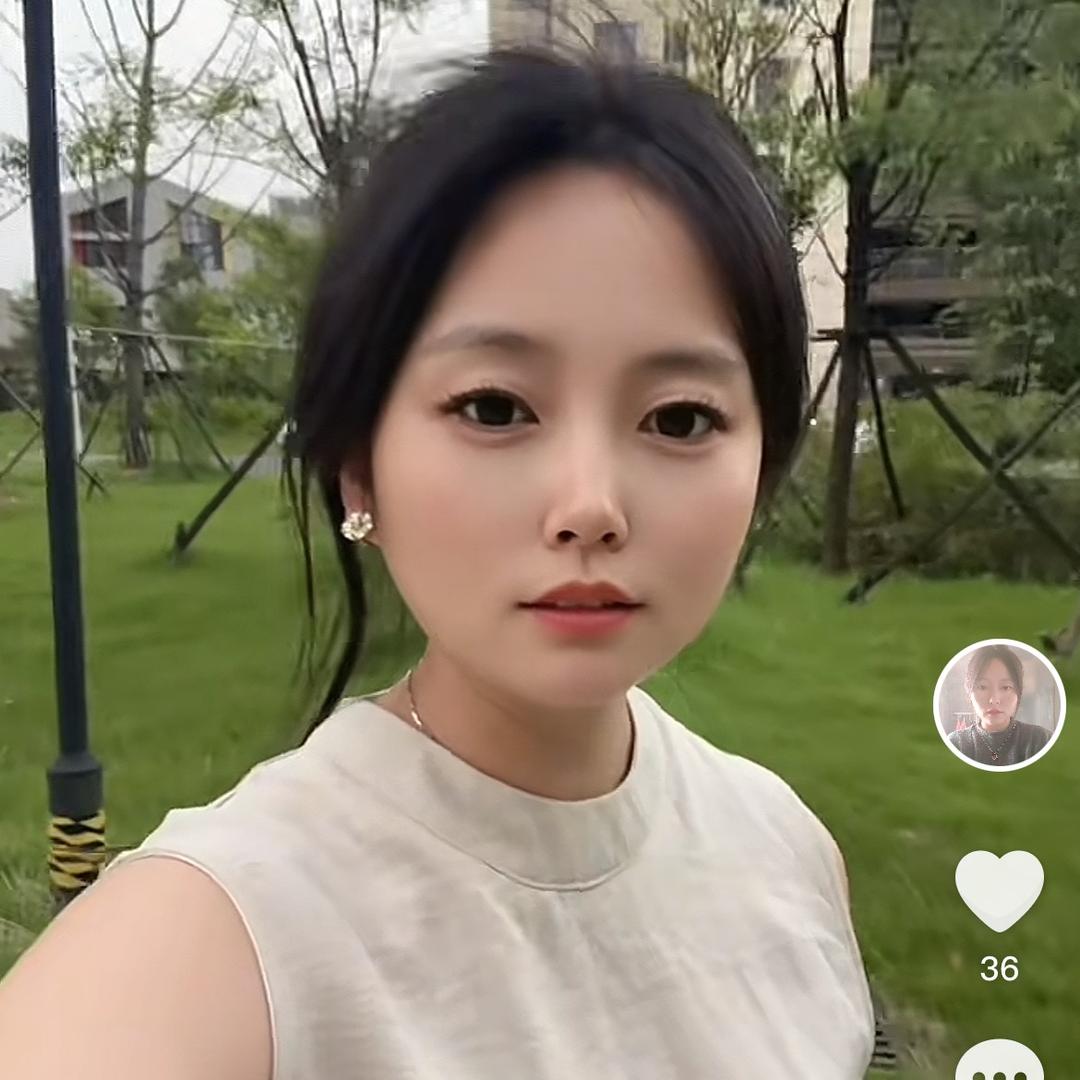Like this video with the heart
The image size is (1080, 1080).
click(999, 891)
